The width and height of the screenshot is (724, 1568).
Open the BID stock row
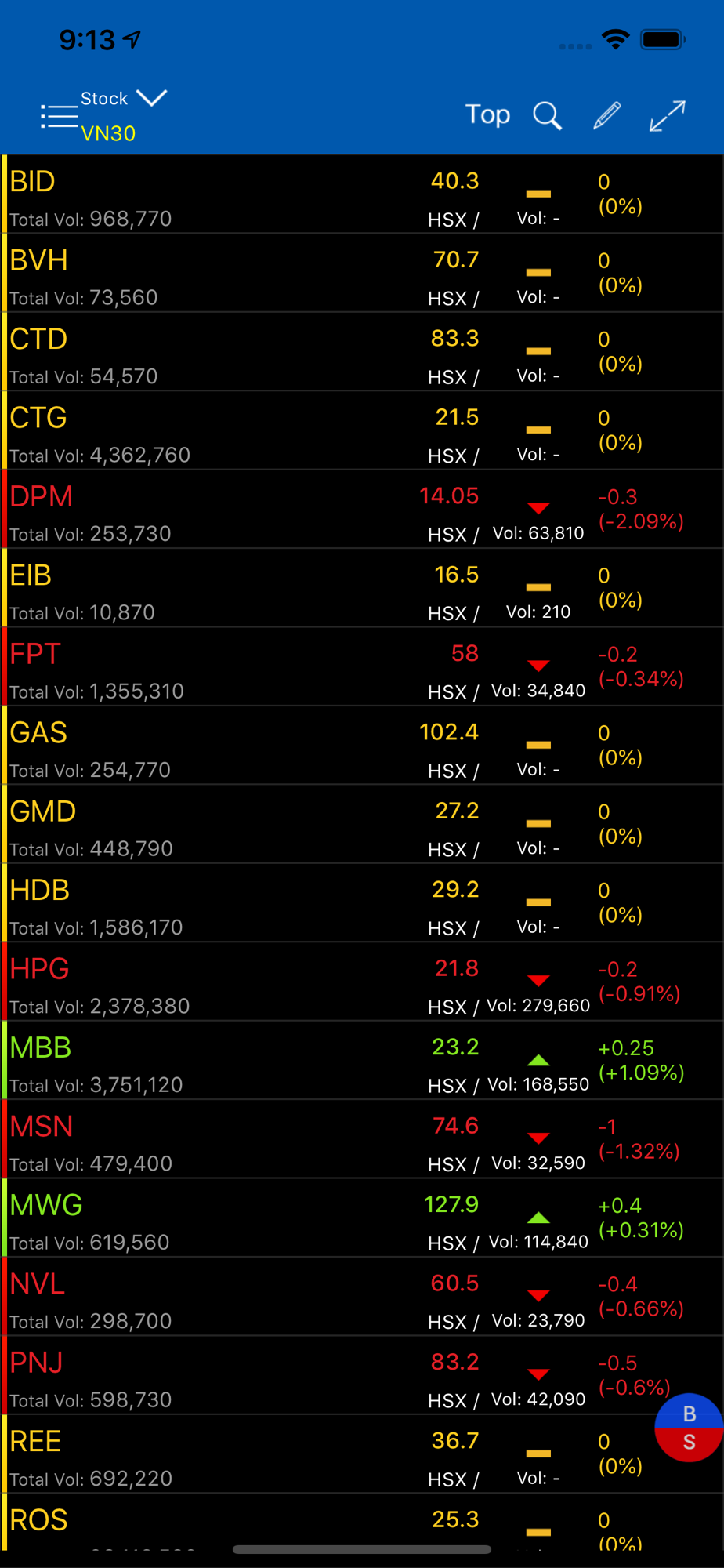pyautogui.click(x=362, y=194)
